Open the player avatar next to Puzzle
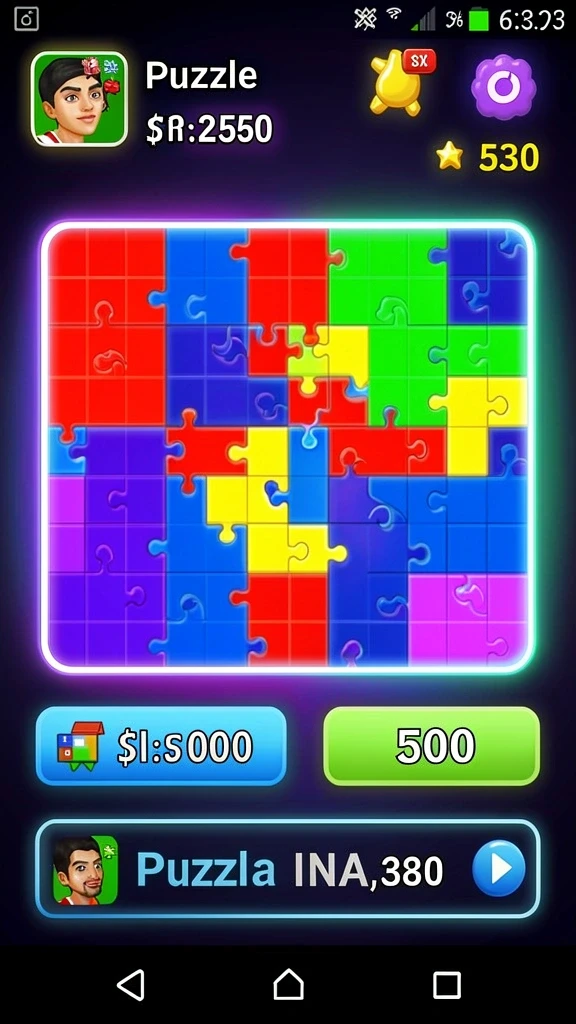 pyautogui.click(x=79, y=99)
